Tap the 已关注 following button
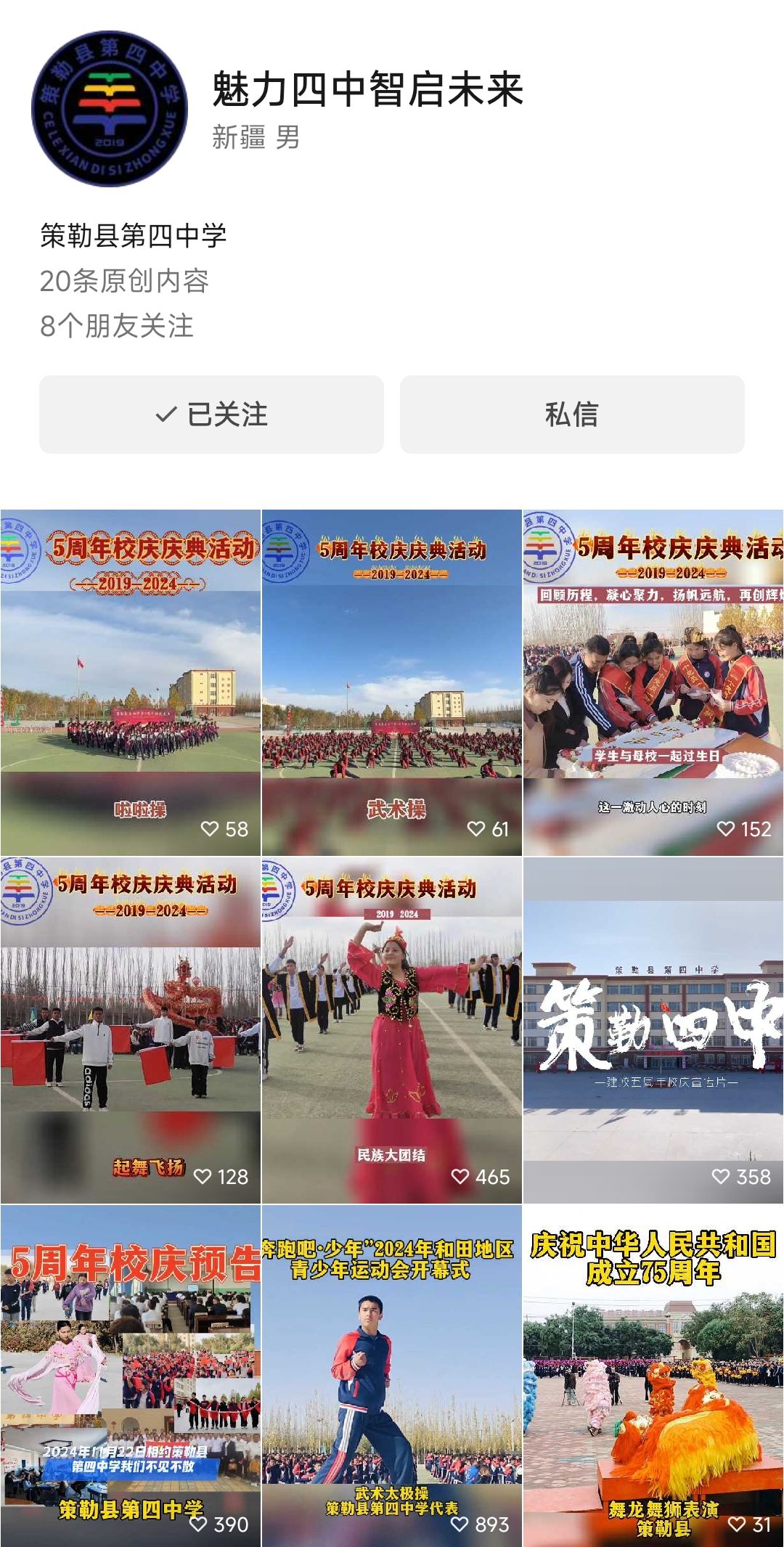The height and width of the screenshot is (1547, 784). point(211,415)
